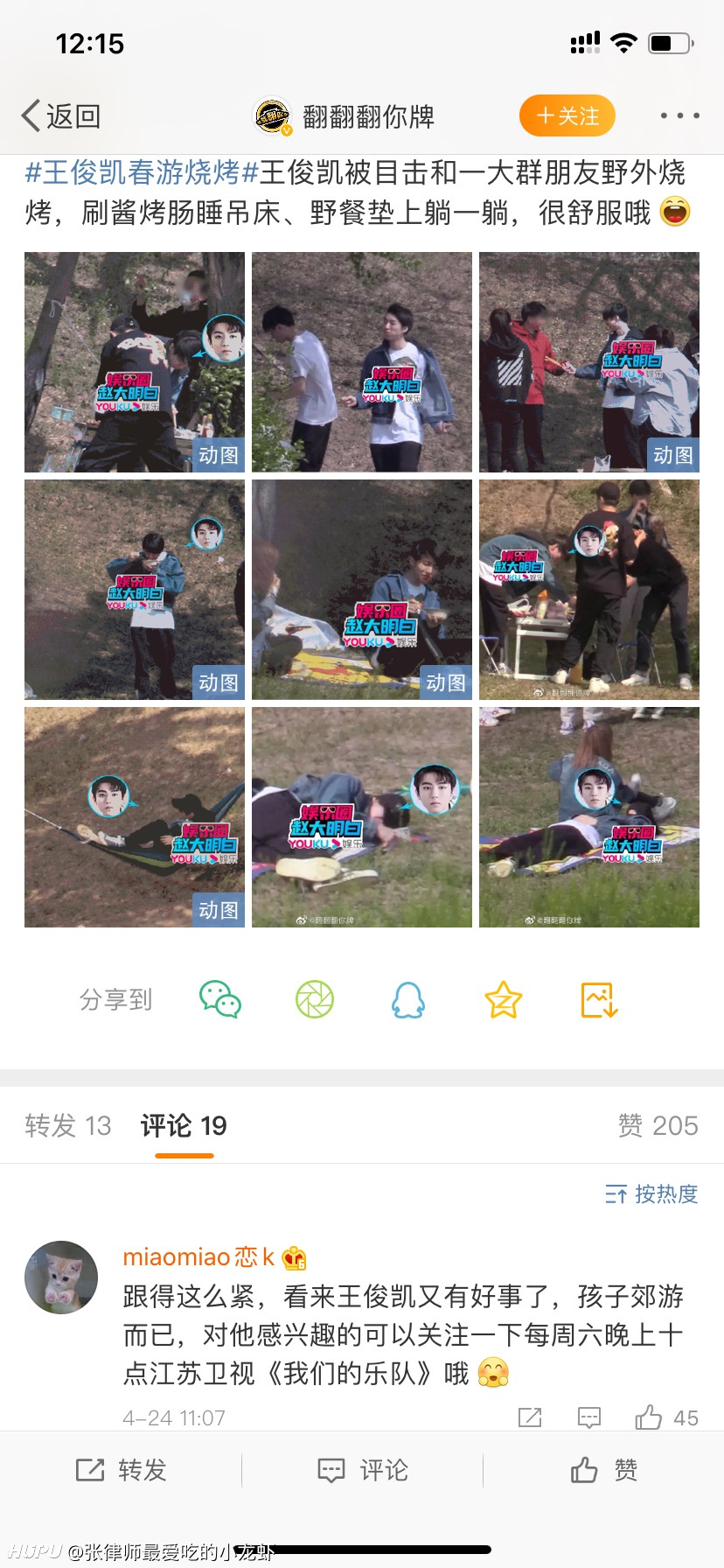Open the 翻翻翻你牌 profile in header
Screen dimensions: 724x1568
[x=345, y=116]
